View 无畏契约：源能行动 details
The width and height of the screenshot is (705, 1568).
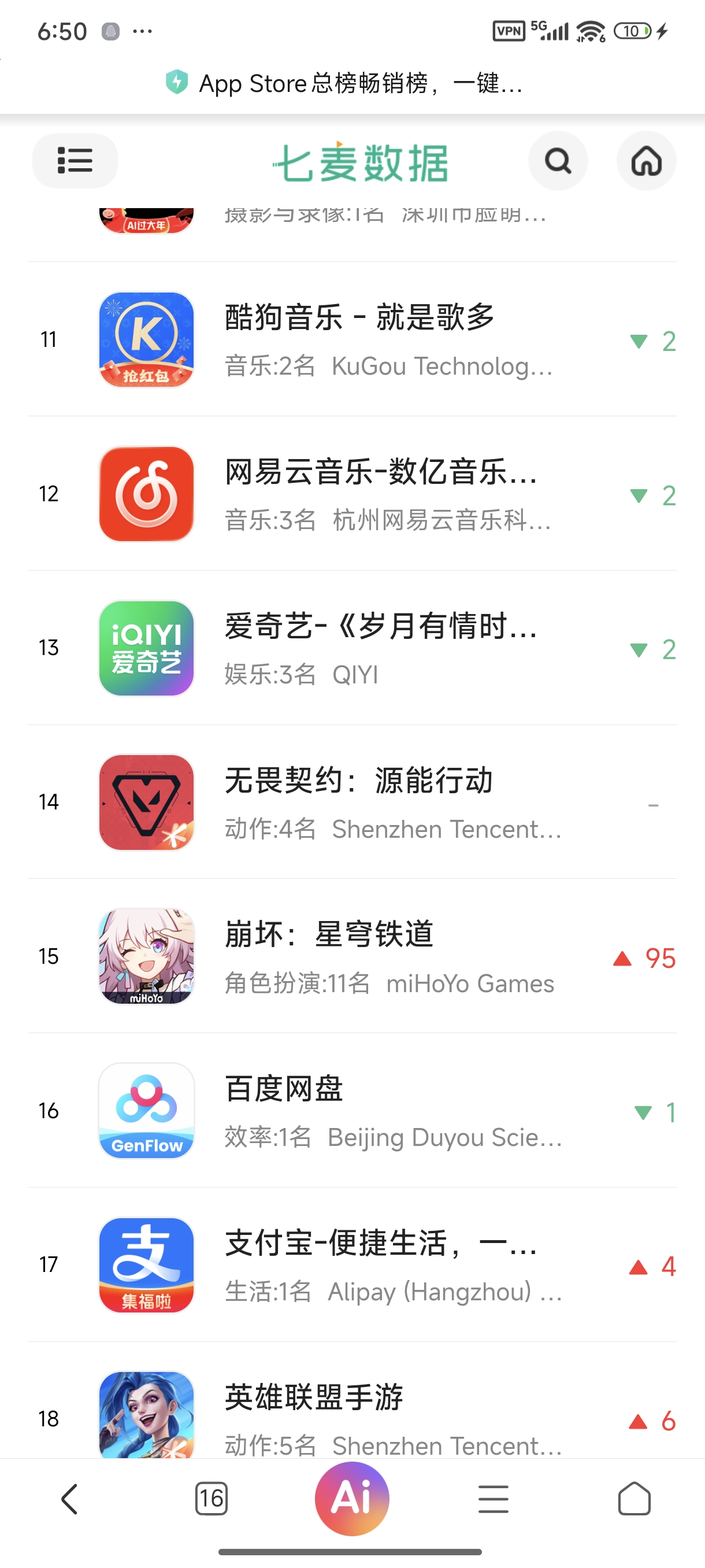[x=352, y=803]
